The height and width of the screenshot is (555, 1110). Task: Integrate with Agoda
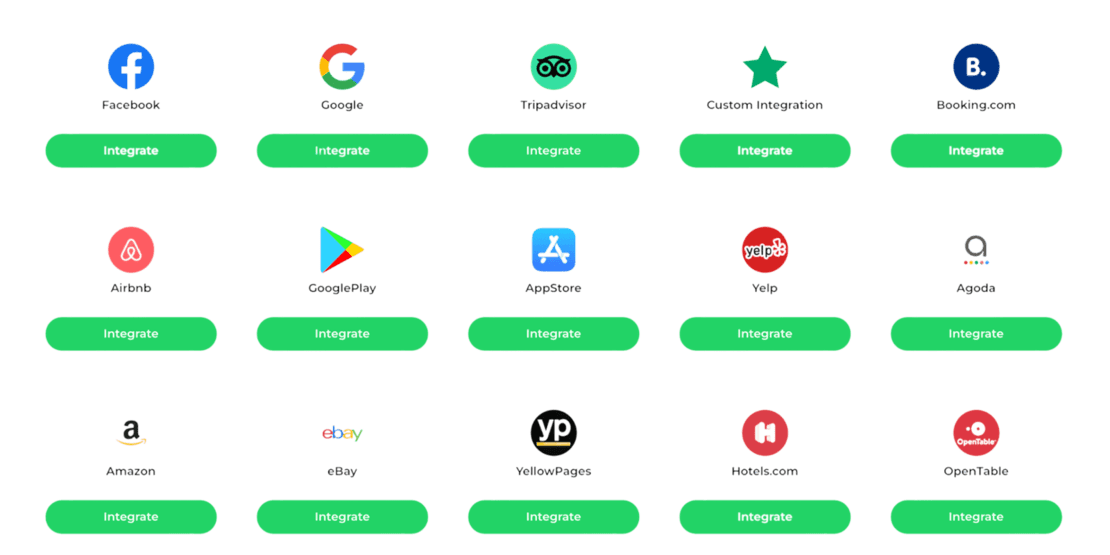click(976, 334)
